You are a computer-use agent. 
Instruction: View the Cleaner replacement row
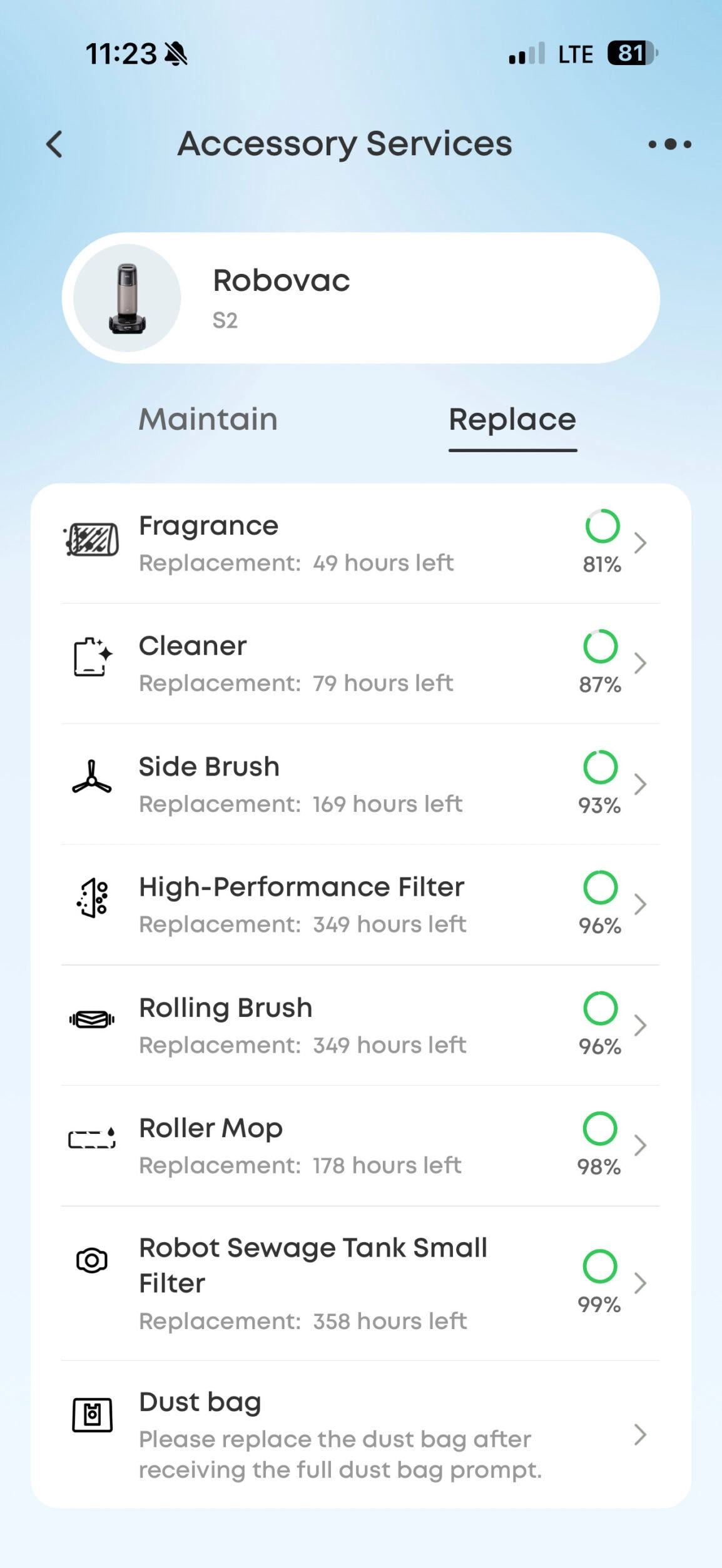(x=360, y=664)
